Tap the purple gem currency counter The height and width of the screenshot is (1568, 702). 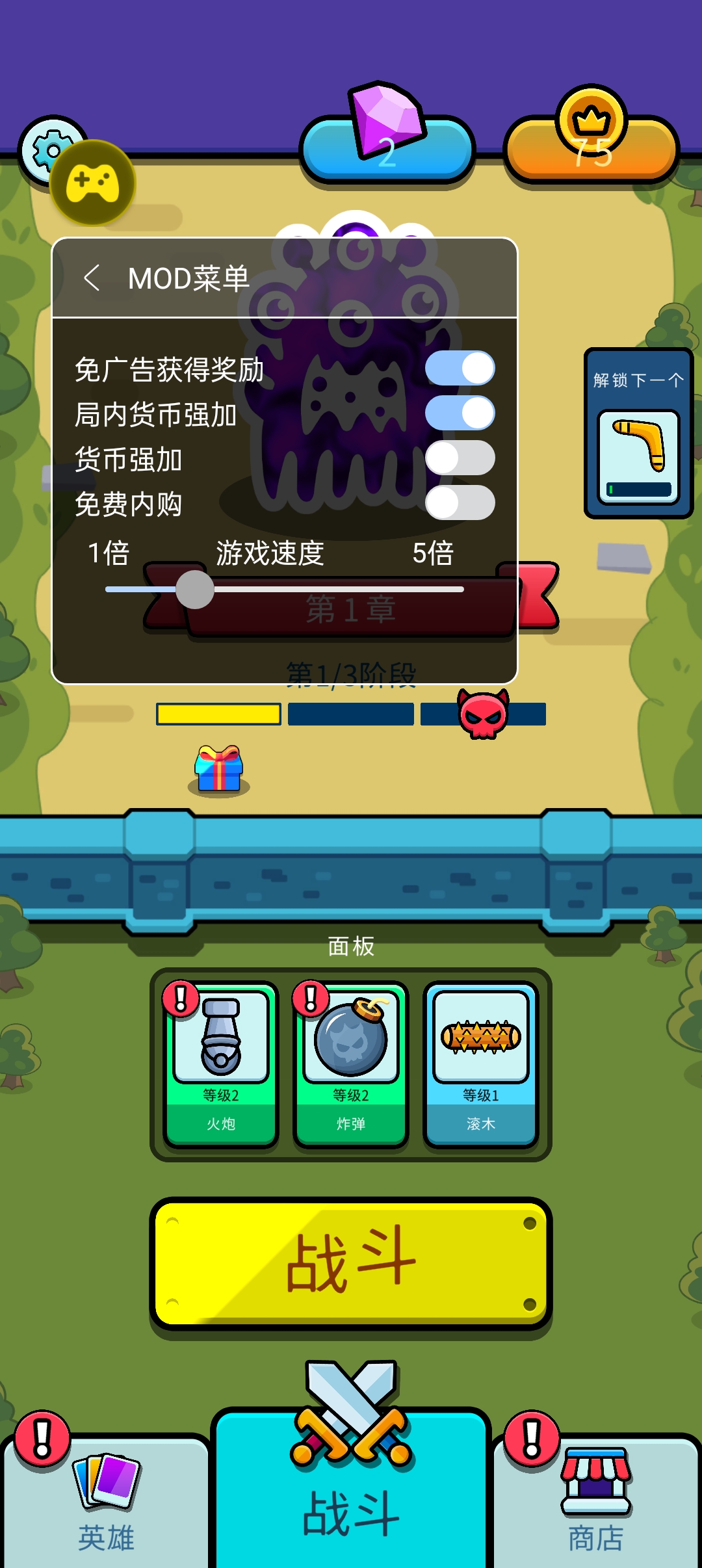click(x=387, y=150)
